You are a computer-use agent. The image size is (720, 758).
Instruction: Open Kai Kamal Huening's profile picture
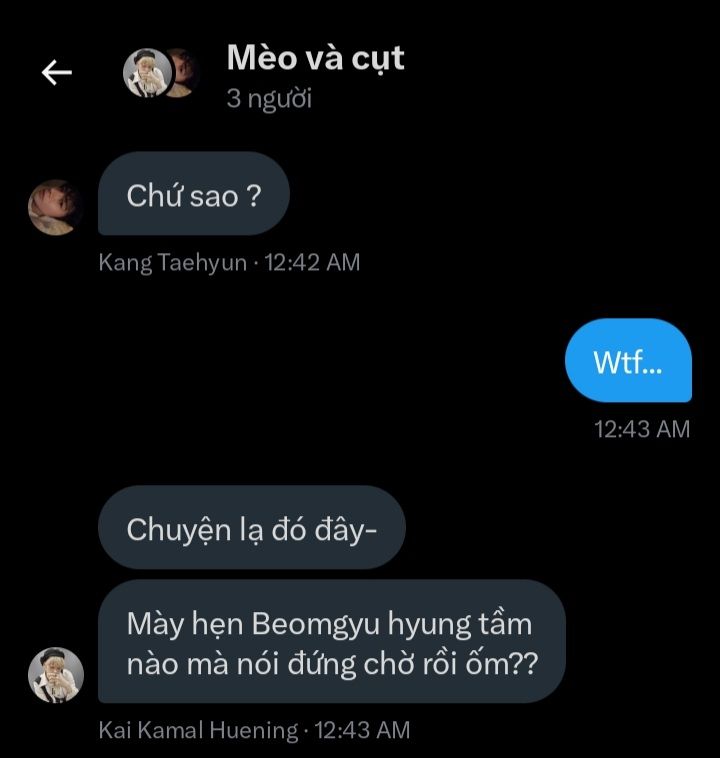pyautogui.click(x=56, y=675)
